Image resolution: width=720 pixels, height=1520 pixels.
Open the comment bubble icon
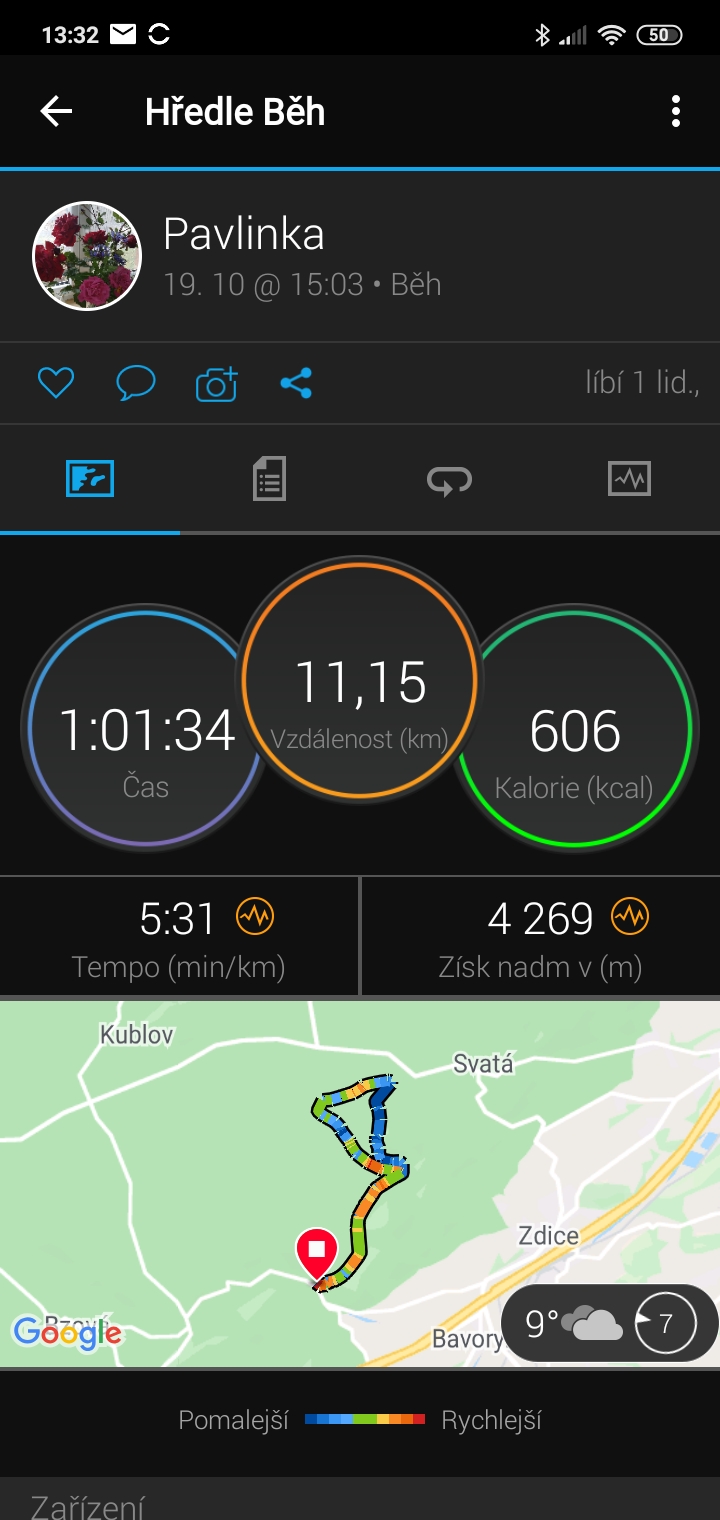(136, 383)
